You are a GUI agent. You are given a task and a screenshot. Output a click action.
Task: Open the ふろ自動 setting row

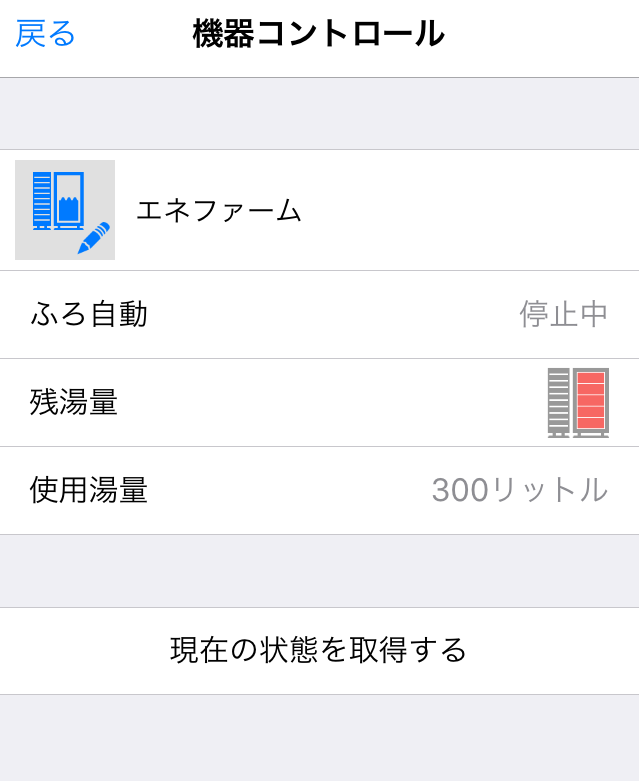point(319,314)
